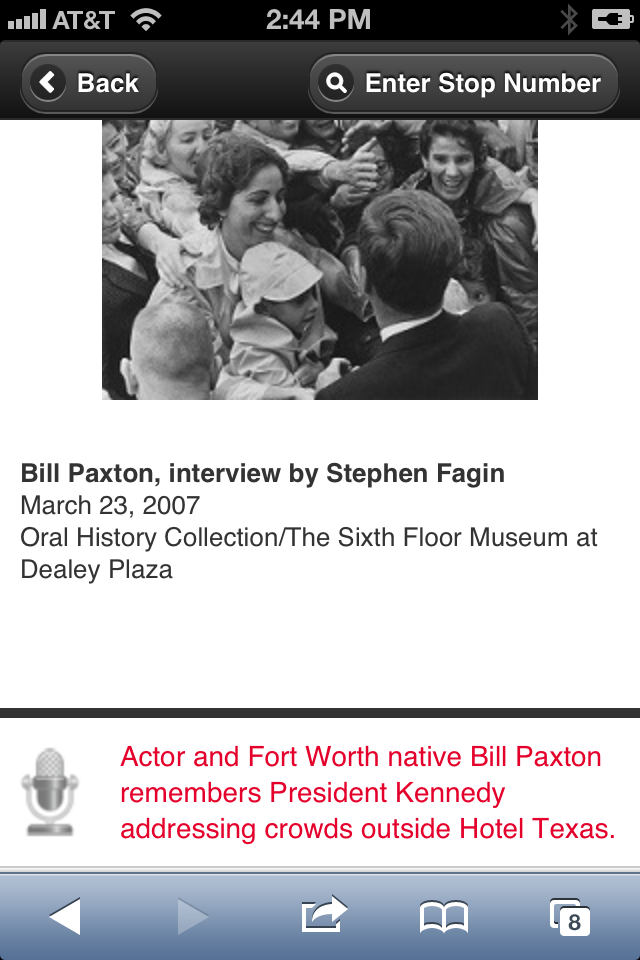View open Safari tabs

click(570, 916)
